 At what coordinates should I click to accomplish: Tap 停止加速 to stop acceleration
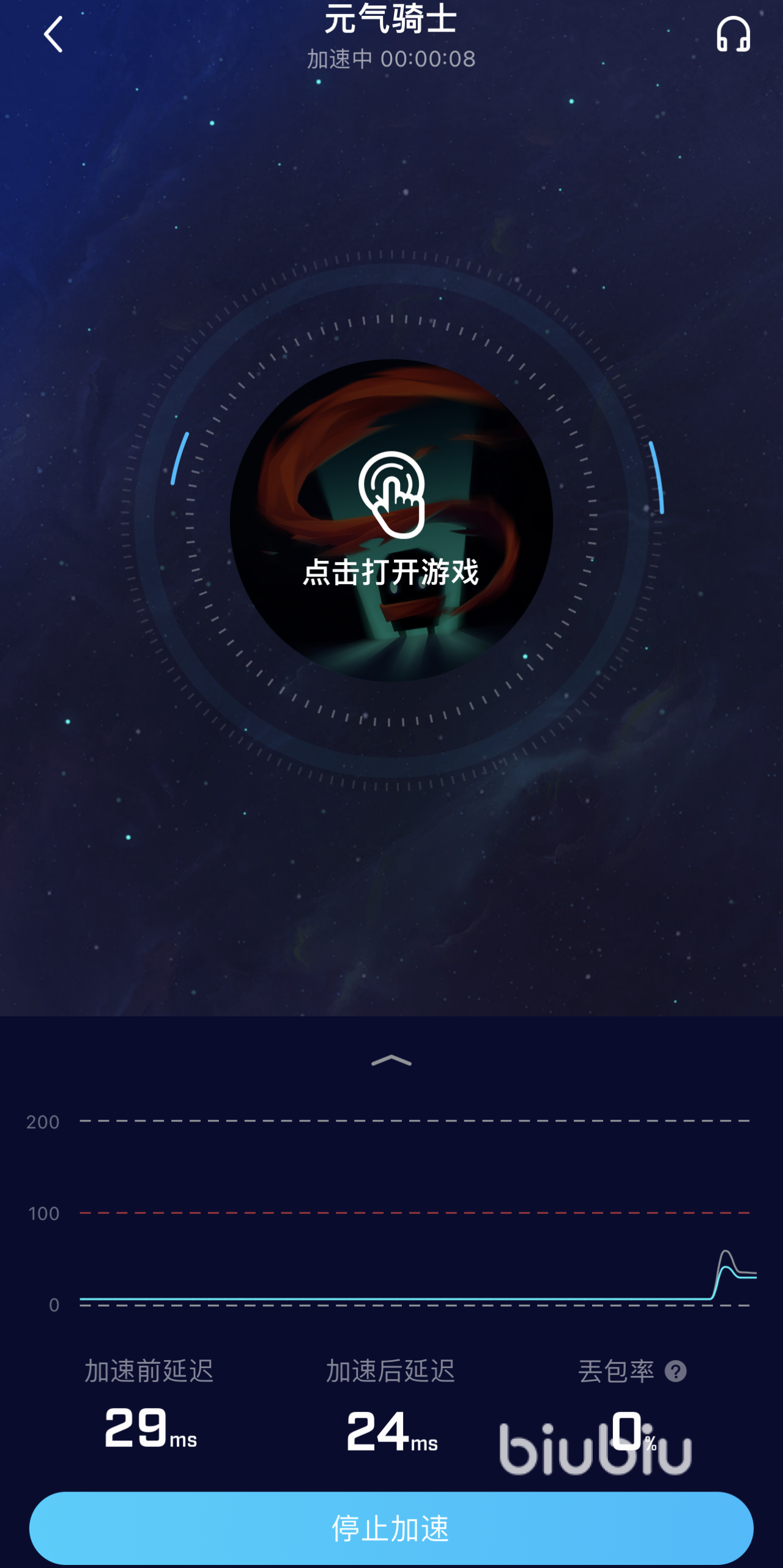[x=391, y=1528]
